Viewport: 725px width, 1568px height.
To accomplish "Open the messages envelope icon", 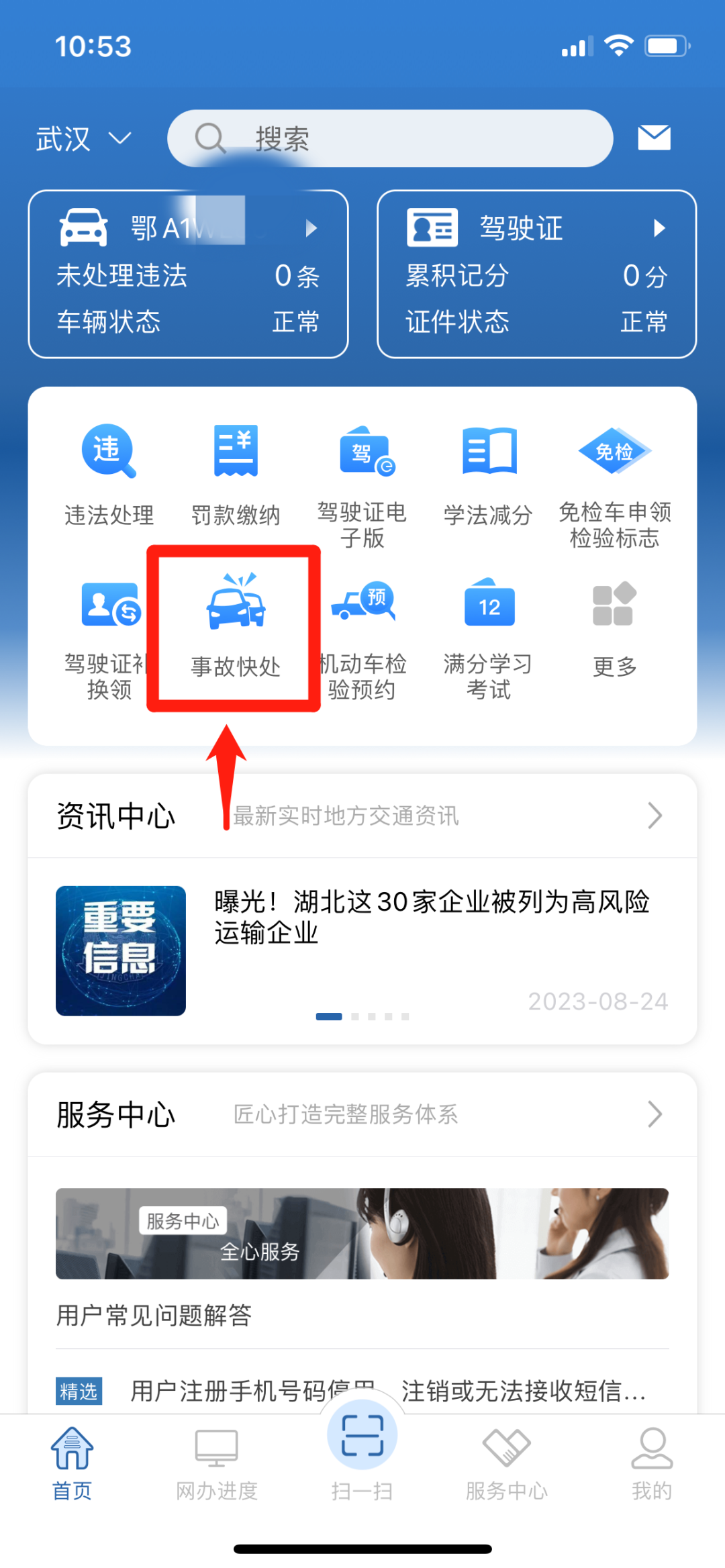I will (x=654, y=138).
